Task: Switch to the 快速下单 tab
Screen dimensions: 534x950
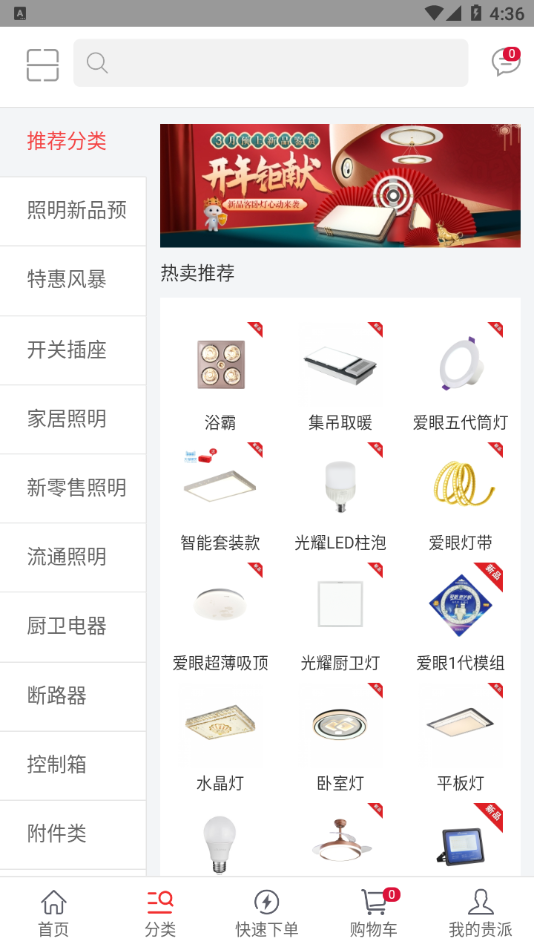Action: (x=267, y=914)
